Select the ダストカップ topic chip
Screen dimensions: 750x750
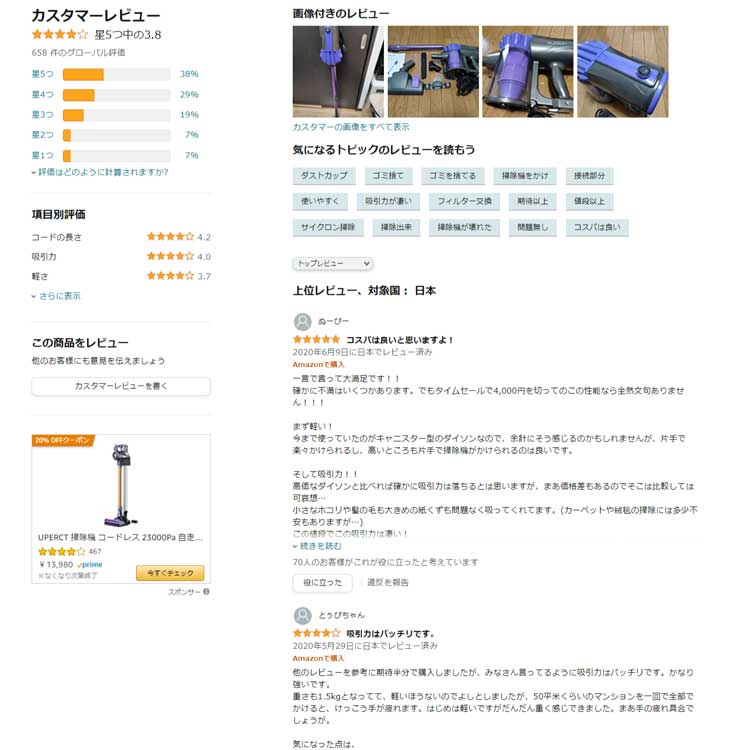[x=324, y=176]
